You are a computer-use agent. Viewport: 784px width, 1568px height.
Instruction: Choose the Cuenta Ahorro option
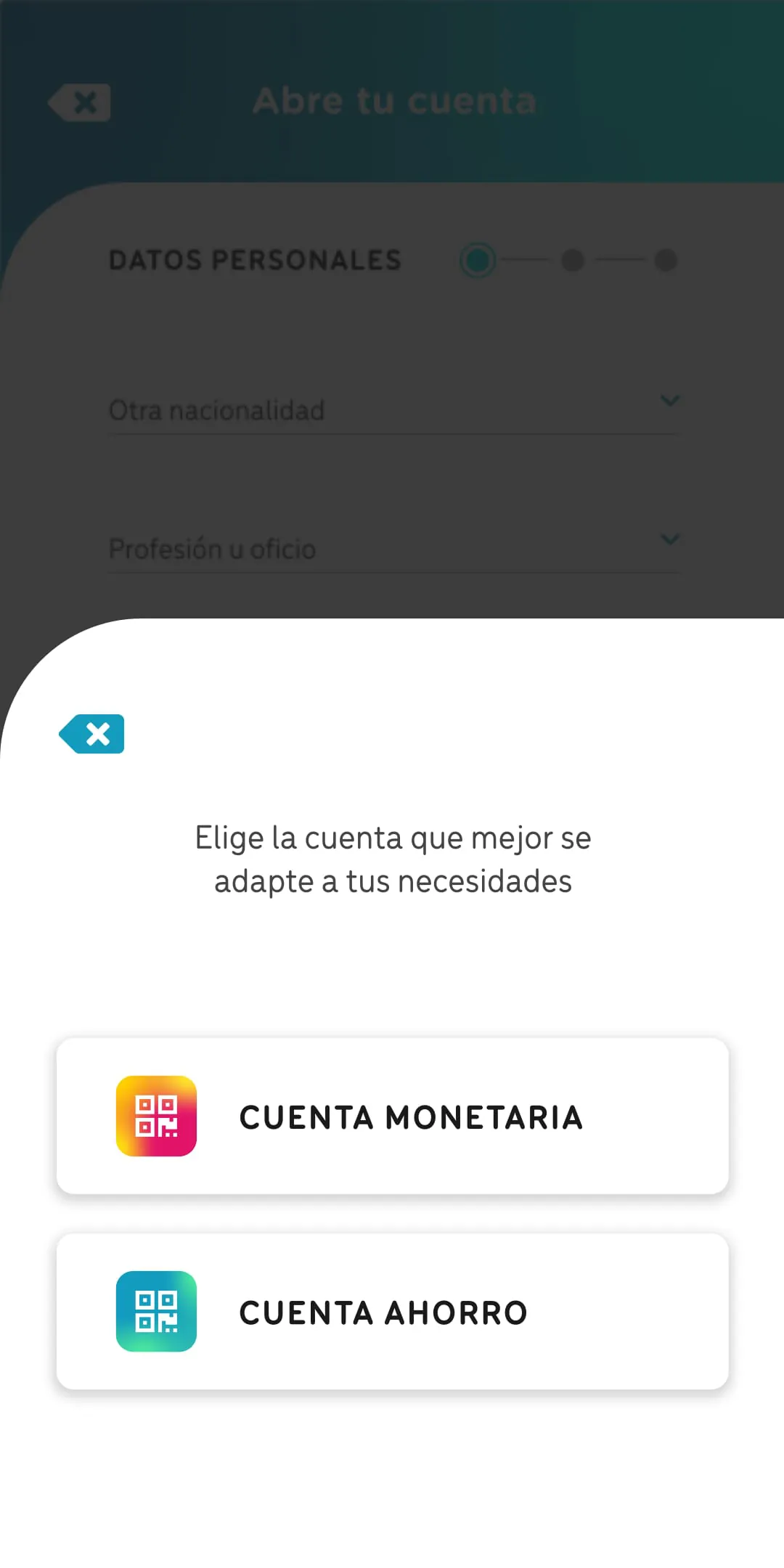(392, 1312)
